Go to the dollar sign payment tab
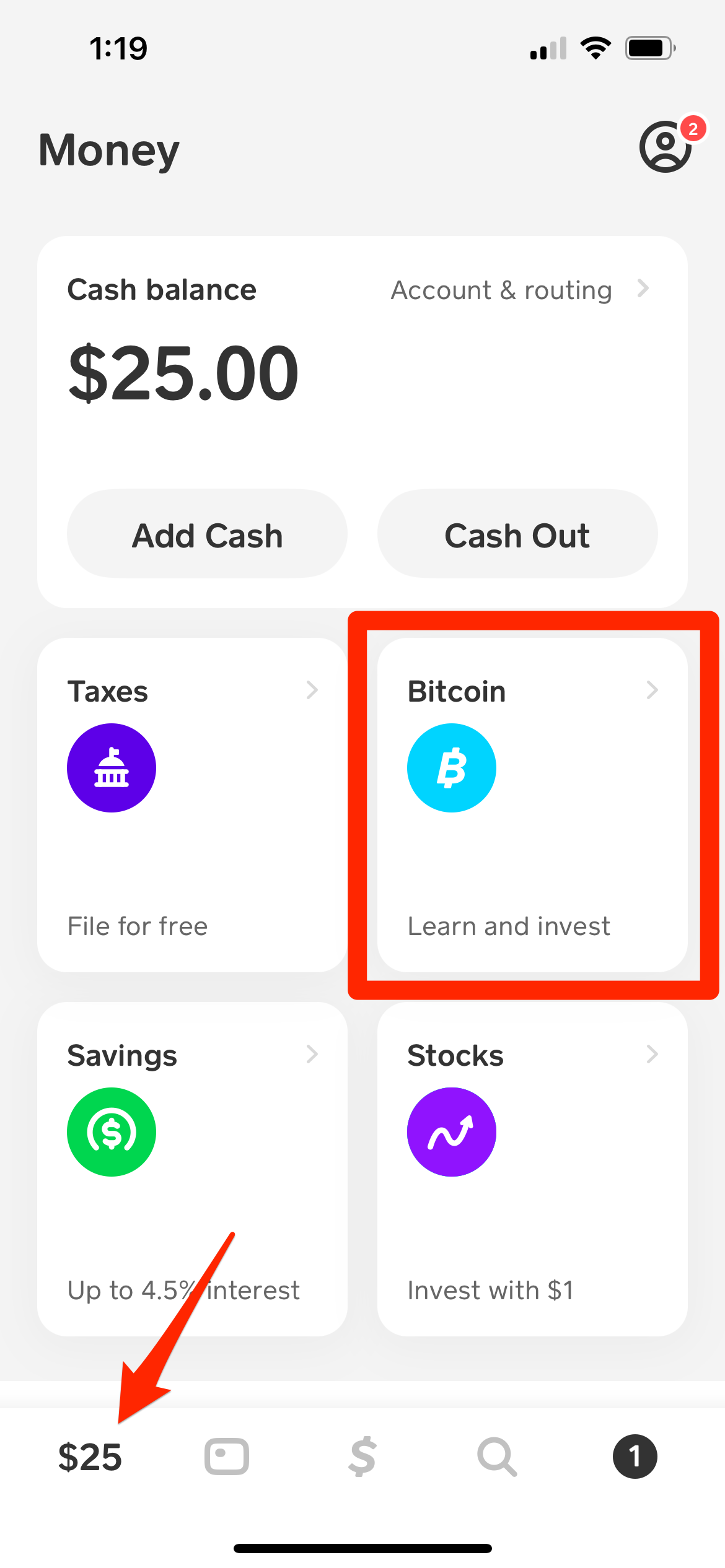Viewport: 725px width, 1568px height. [362, 1457]
